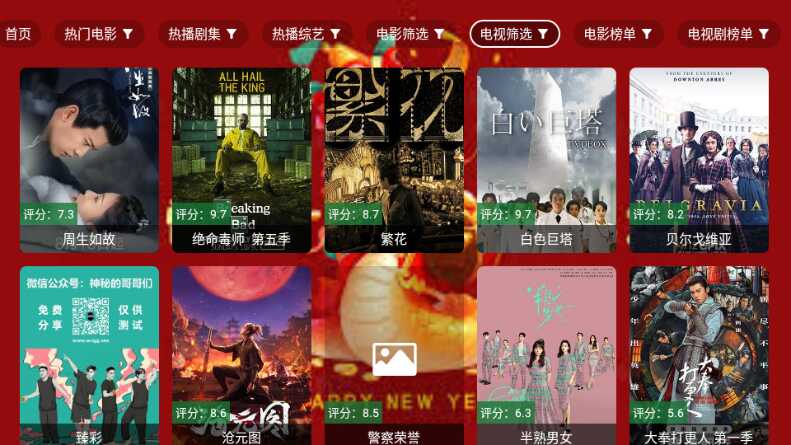The image size is (791, 445).
Task: Tap the 电视筛选 tab
Action: click(x=514, y=34)
